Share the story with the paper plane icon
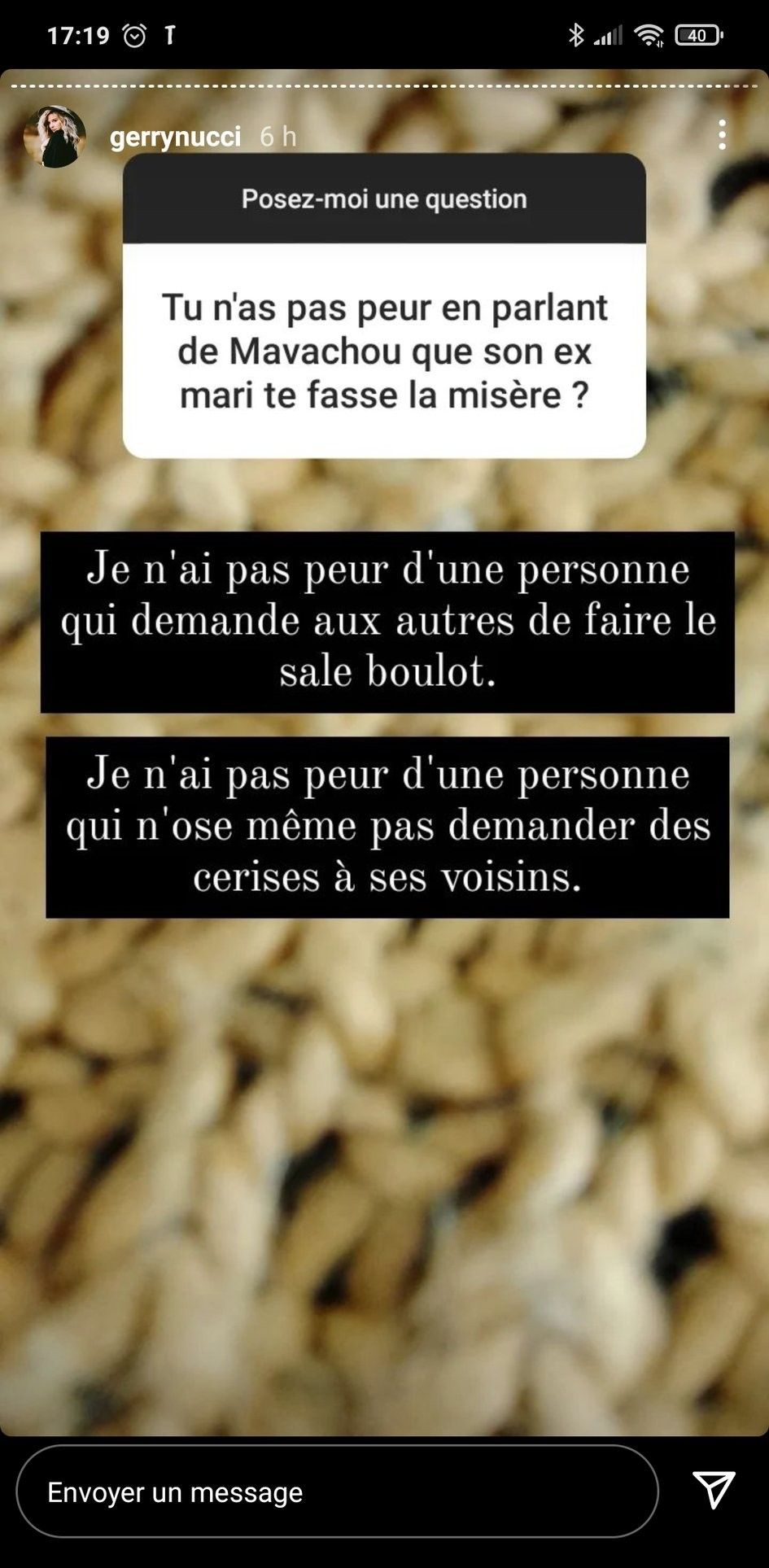 (714, 1490)
